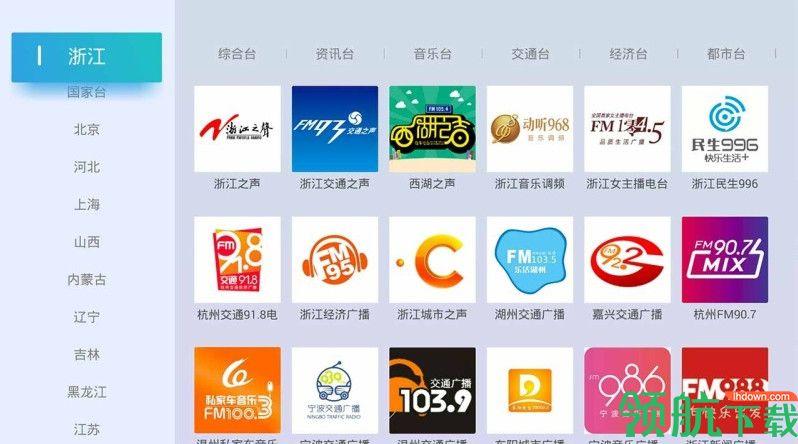
Task: Open 浙江音乐调频 station tile
Action: click(530, 129)
